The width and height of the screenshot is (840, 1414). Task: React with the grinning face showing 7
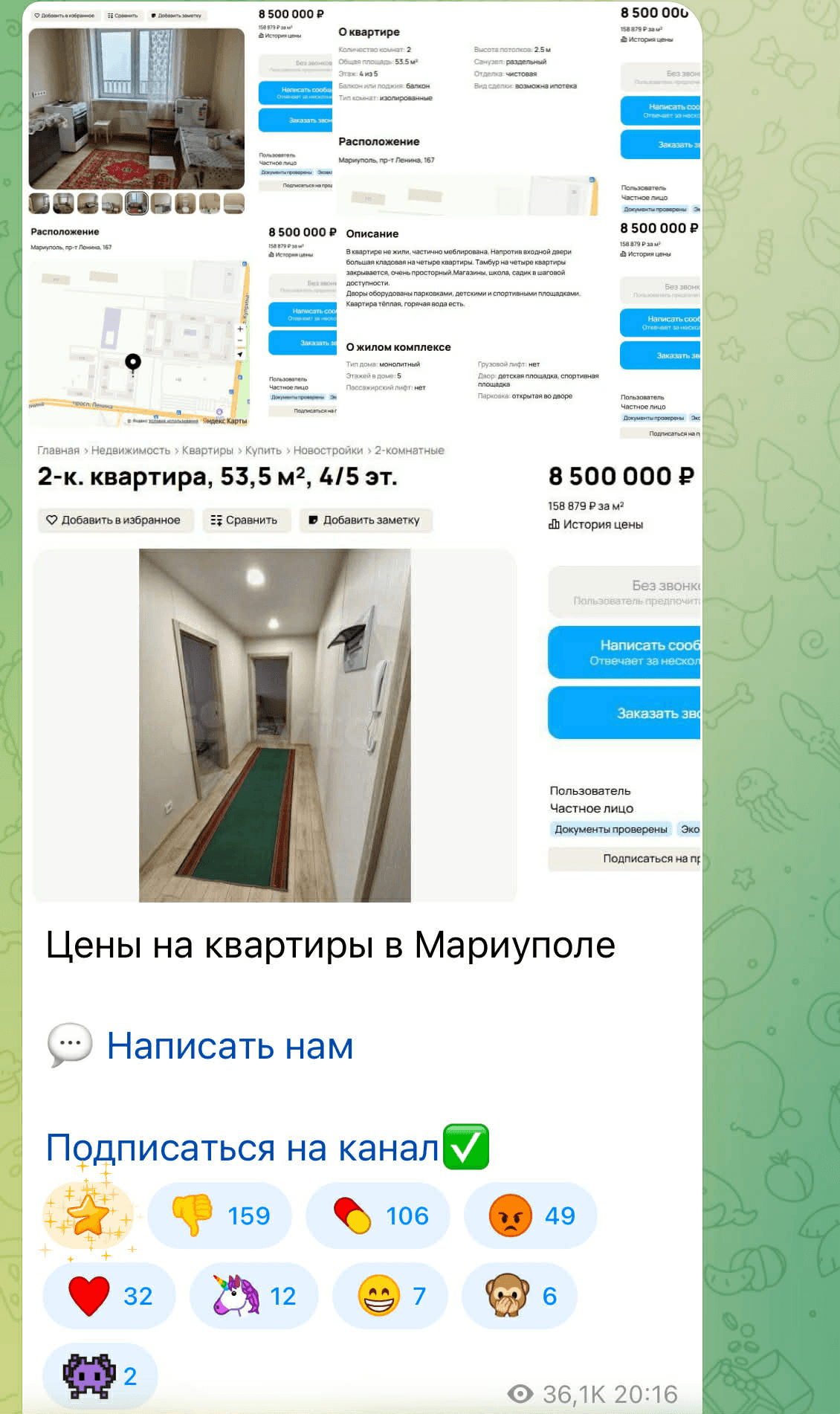[x=390, y=1297]
